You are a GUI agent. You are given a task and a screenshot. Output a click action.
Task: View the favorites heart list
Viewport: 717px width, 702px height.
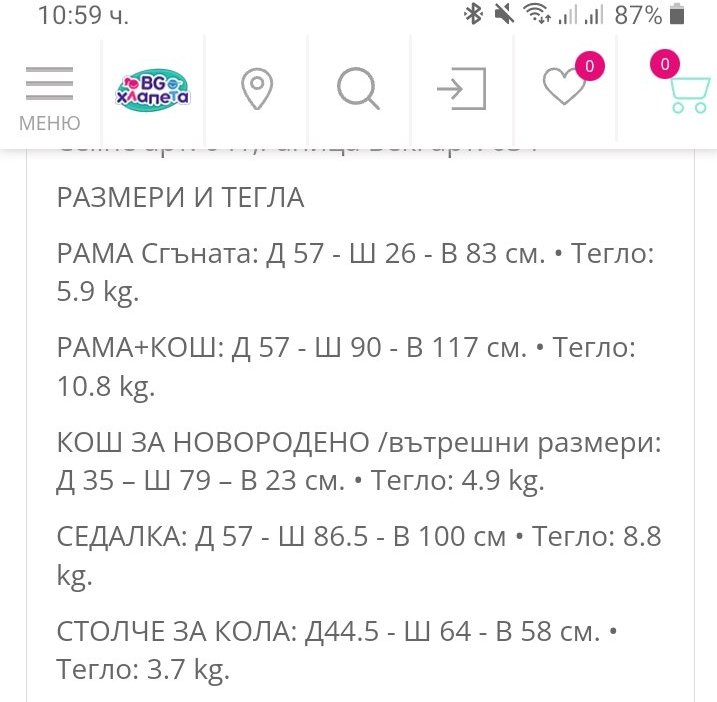[565, 89]
